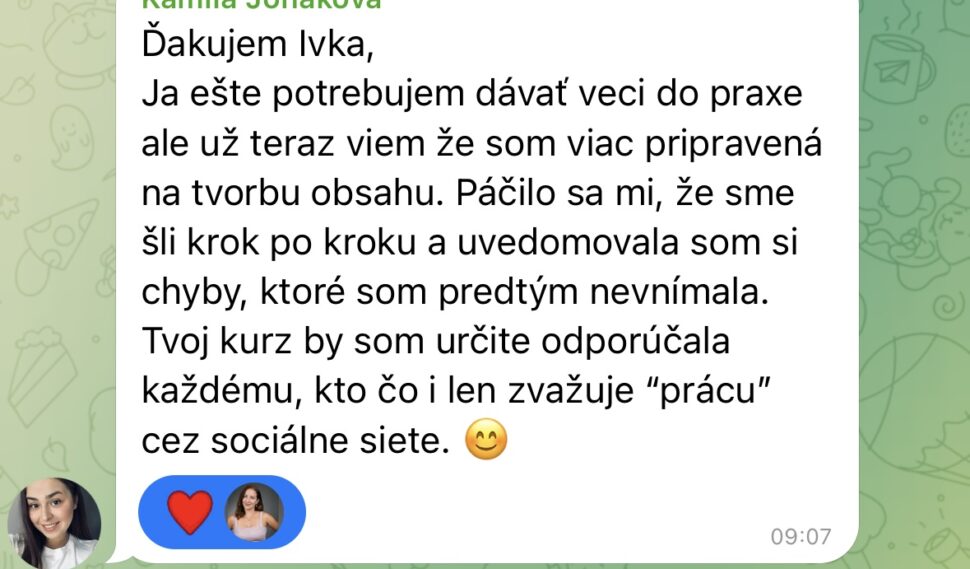Image resolution: width=970 pixels, height=569 pixels.
Task: Open the sender's profile photo avatar
Action: coord(54,521)
